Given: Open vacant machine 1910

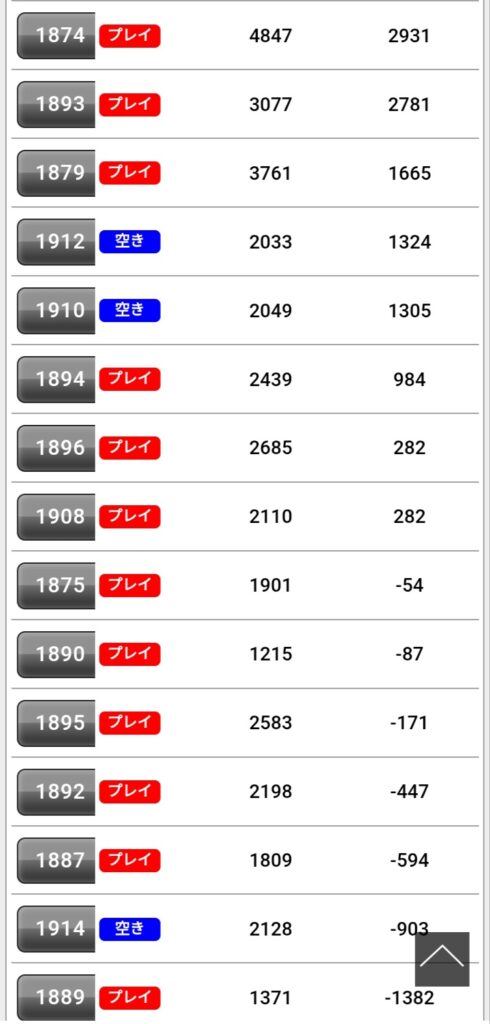Looking at the screenshot, I should tap(56, 310).
